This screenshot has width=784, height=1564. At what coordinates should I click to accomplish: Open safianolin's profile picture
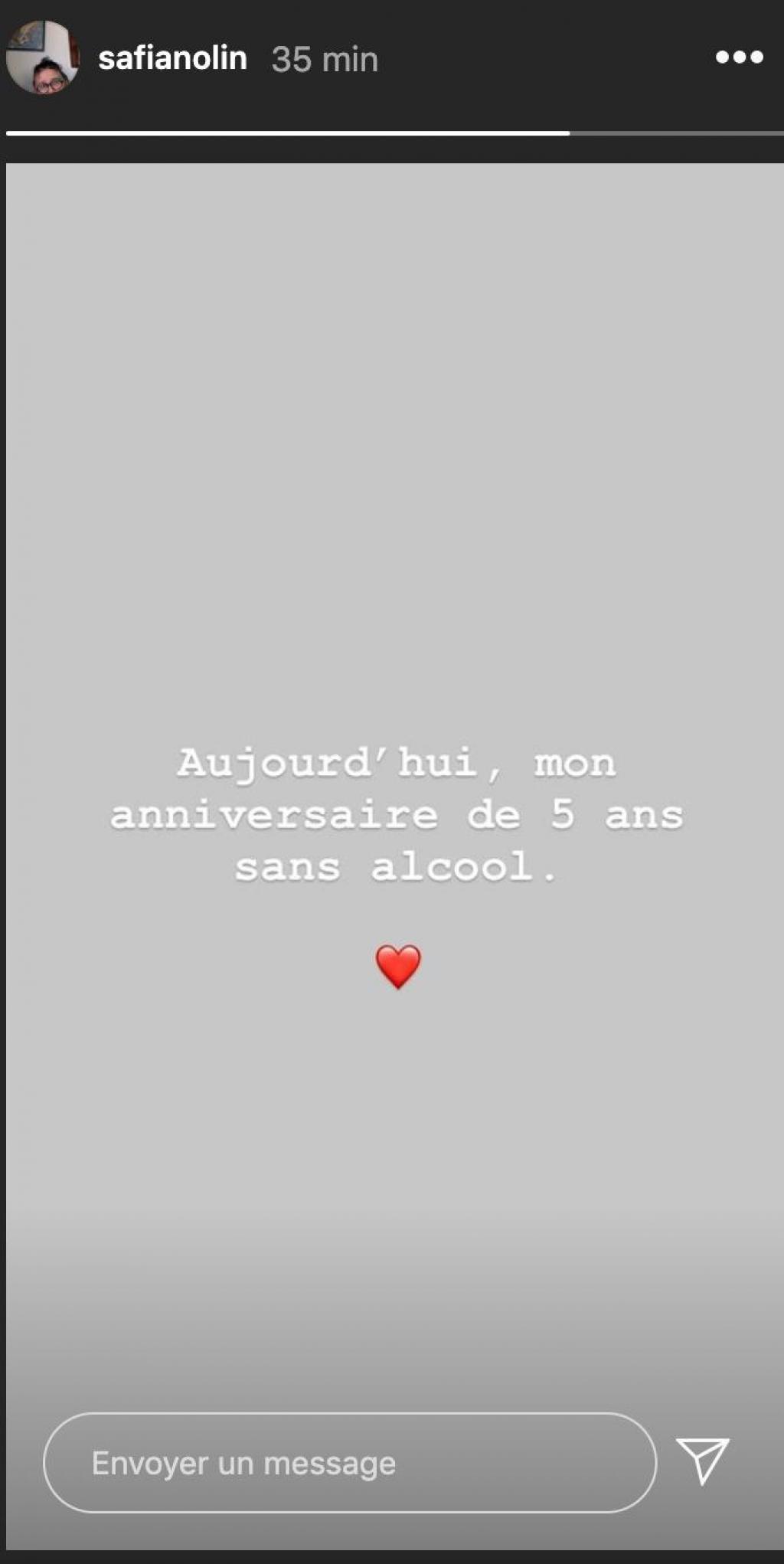(43, 58)
